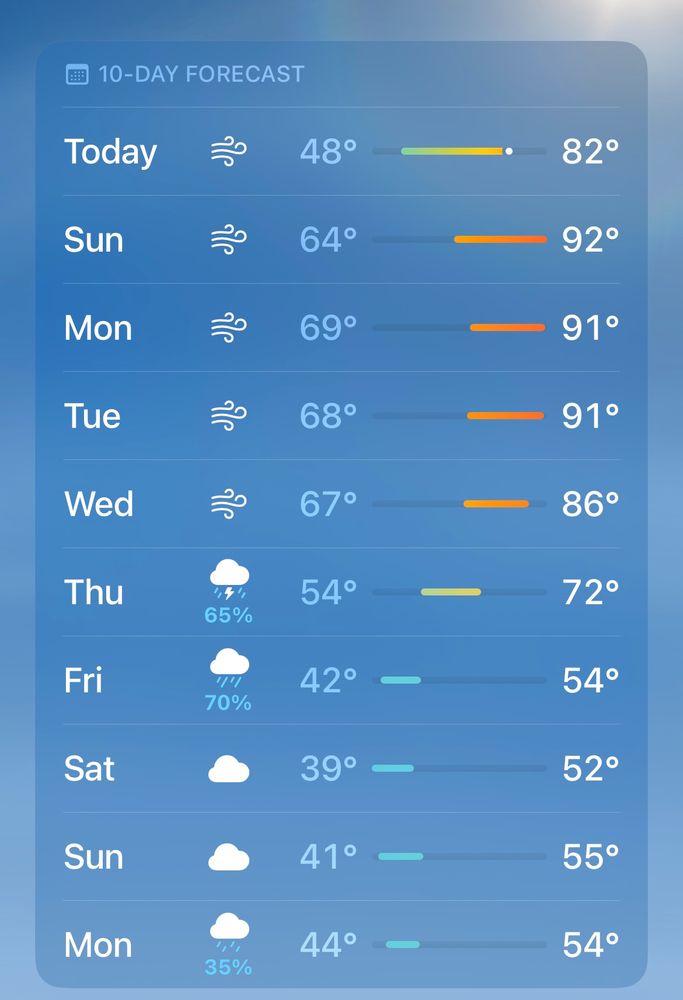Open Today's forecast row
This screenshot has width=683, height=1000.
[341, 151]
